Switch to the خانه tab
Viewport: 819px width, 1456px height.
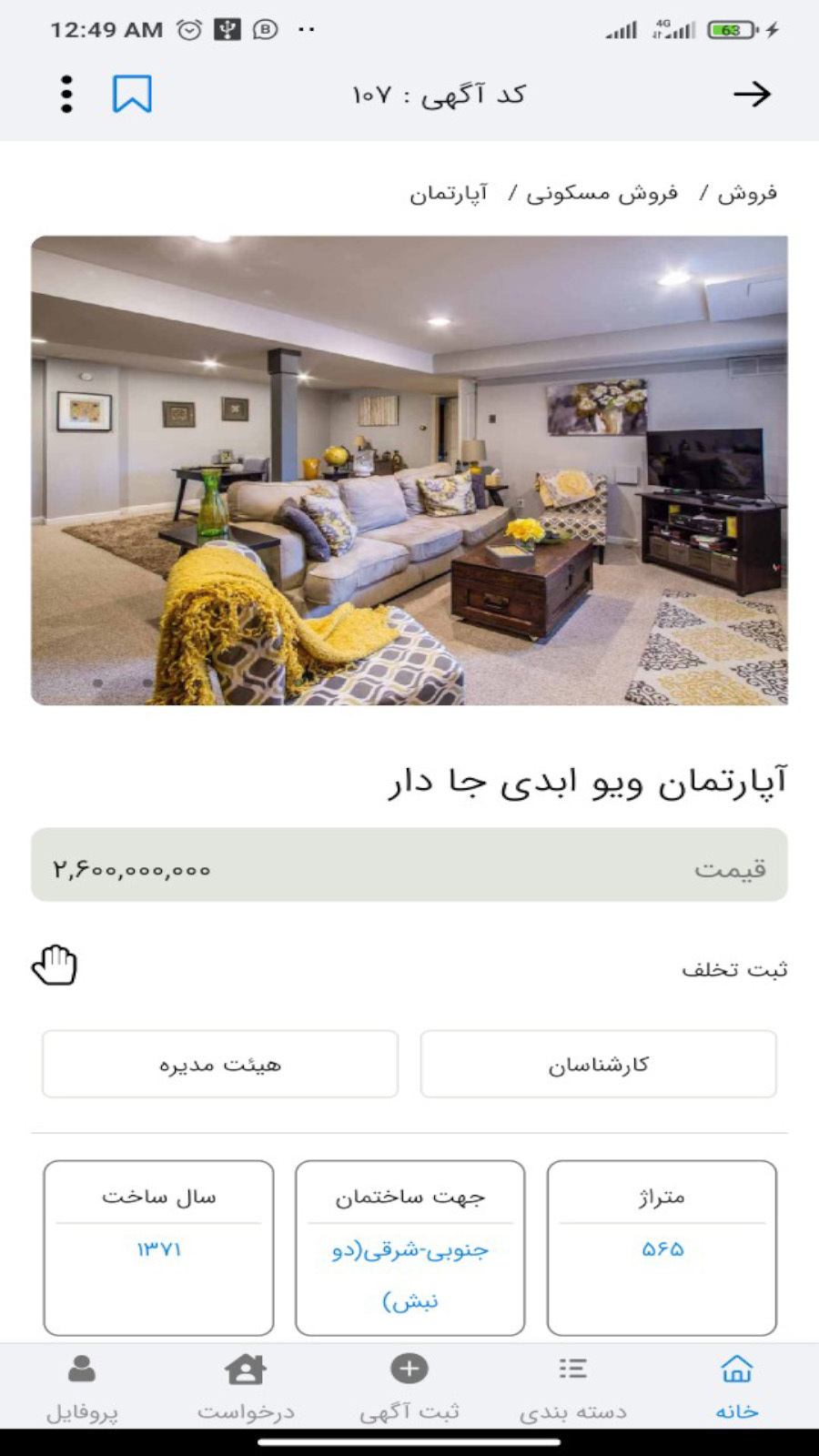[736, 1387]
